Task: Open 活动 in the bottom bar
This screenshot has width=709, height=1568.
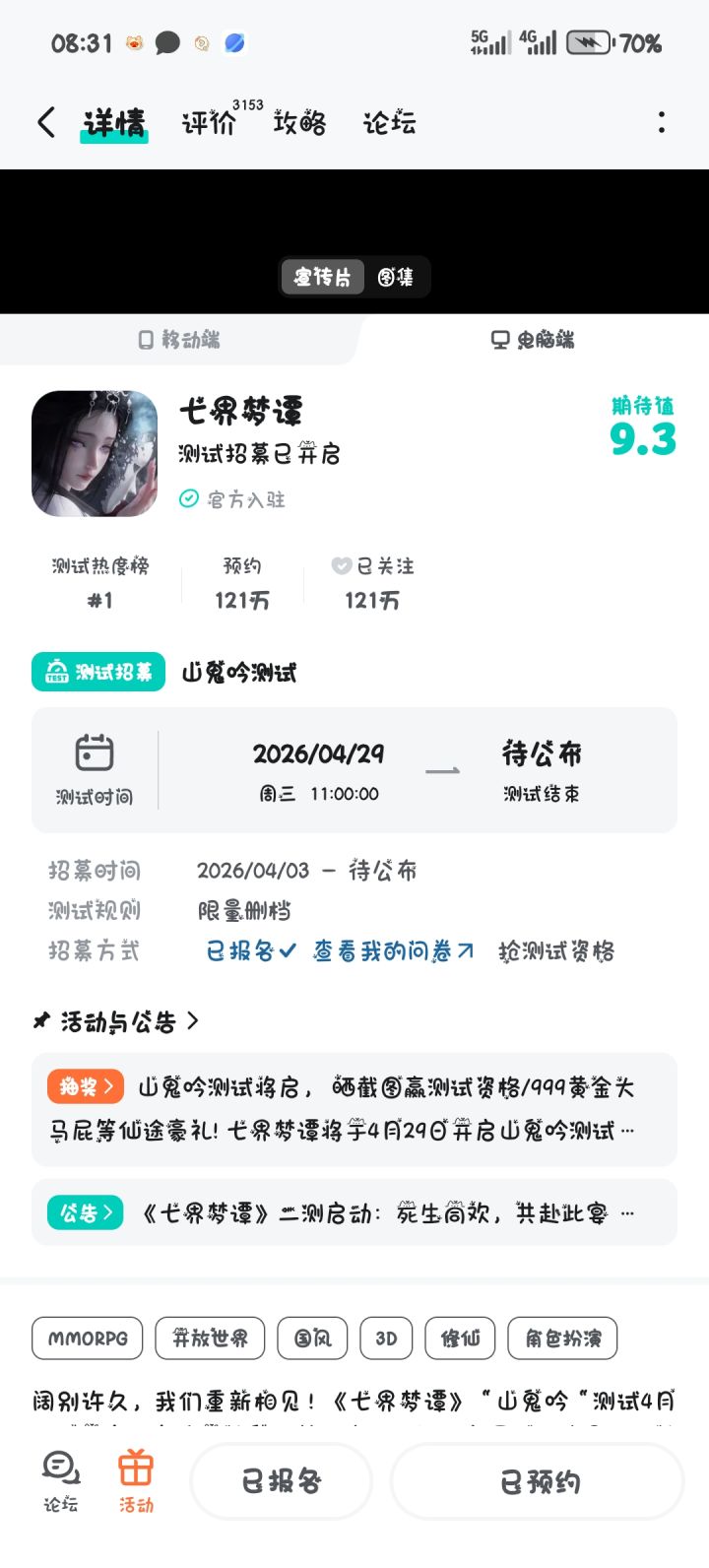Action: 136,1481
